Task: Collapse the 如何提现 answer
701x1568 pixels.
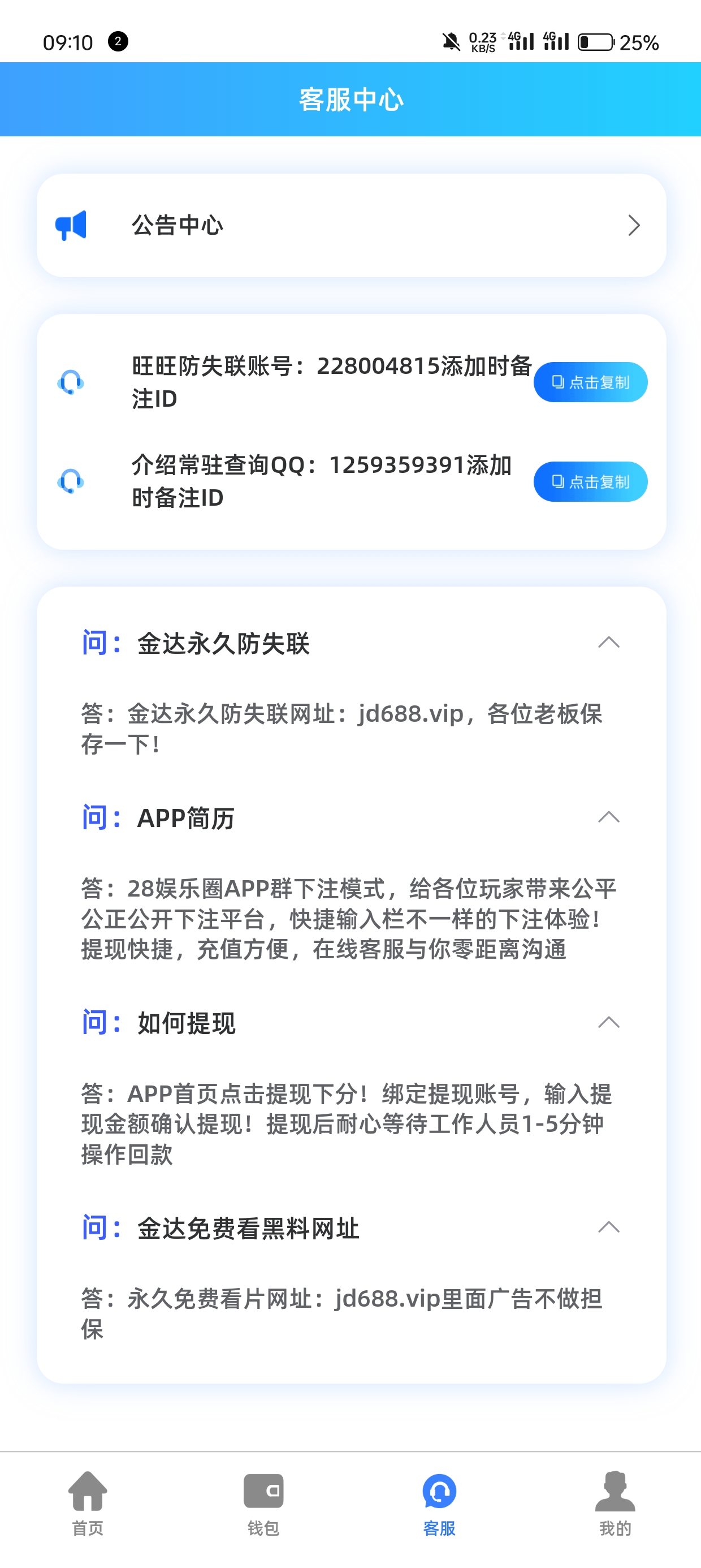Action: (x=608, y=1023)
